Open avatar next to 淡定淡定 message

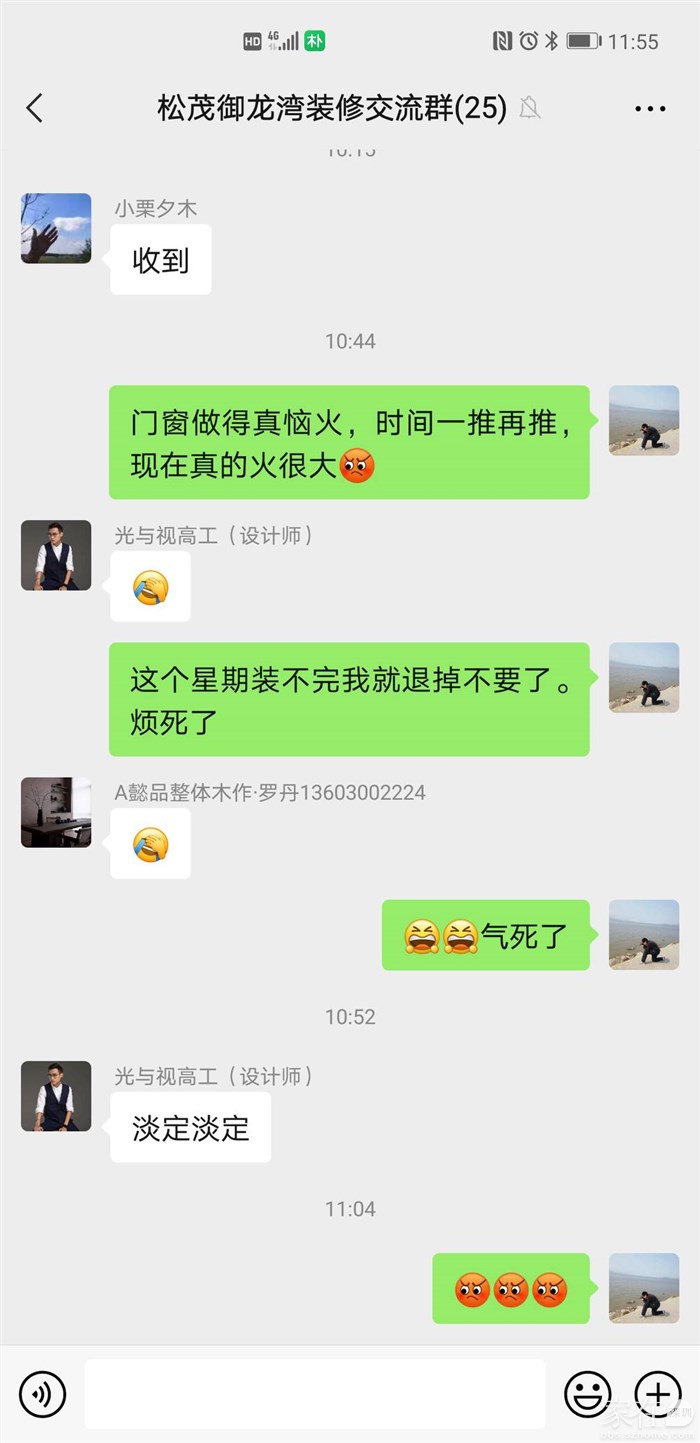click(56, 1096)
